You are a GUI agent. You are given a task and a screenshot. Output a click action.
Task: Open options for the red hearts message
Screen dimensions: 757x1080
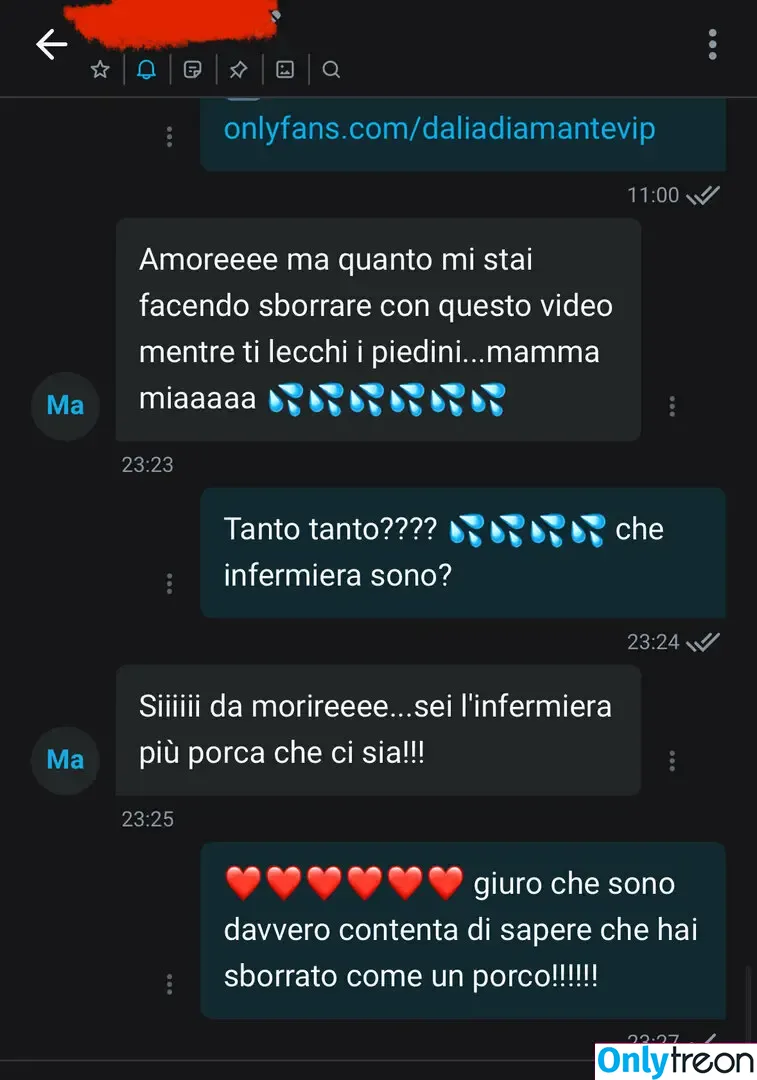[170, 984]
